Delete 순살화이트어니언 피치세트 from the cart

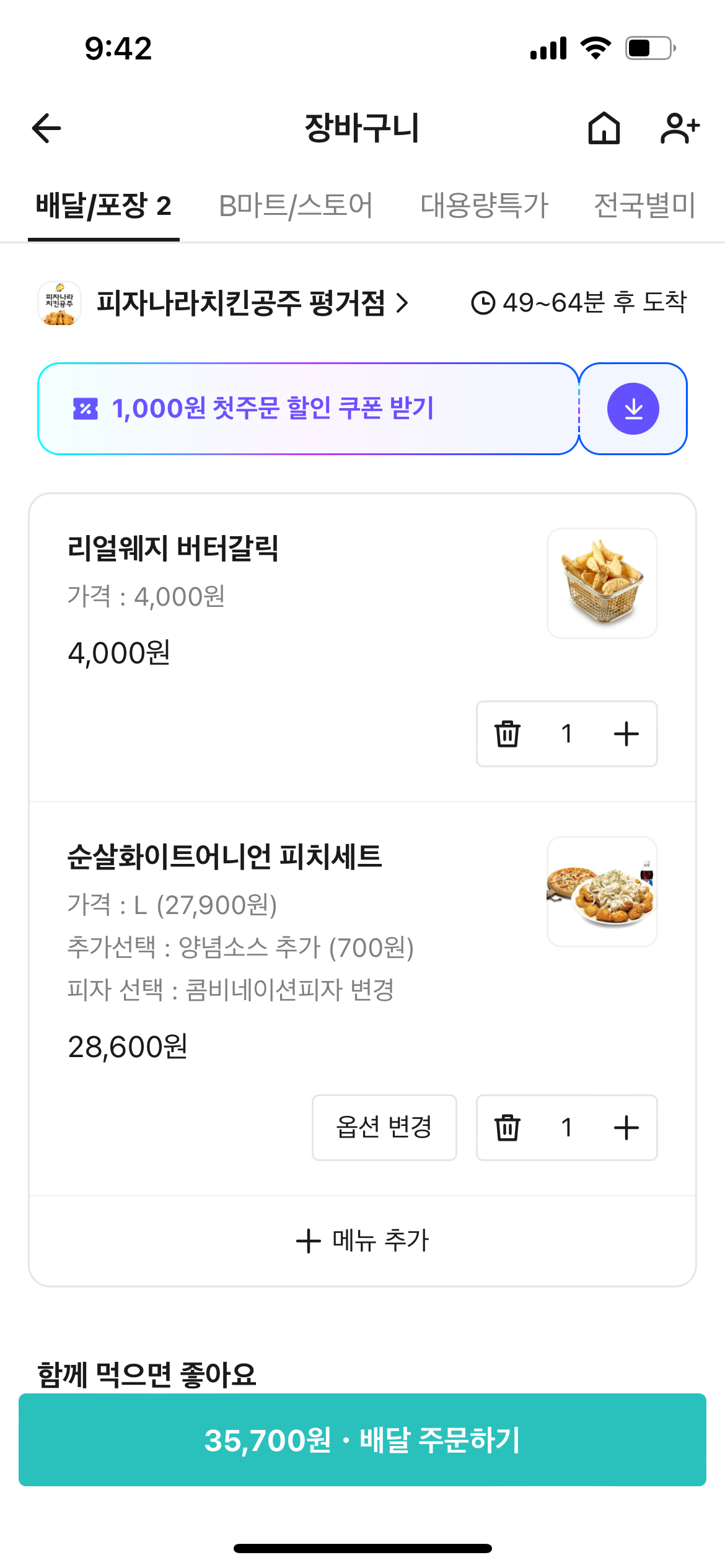click(507, 1127)
